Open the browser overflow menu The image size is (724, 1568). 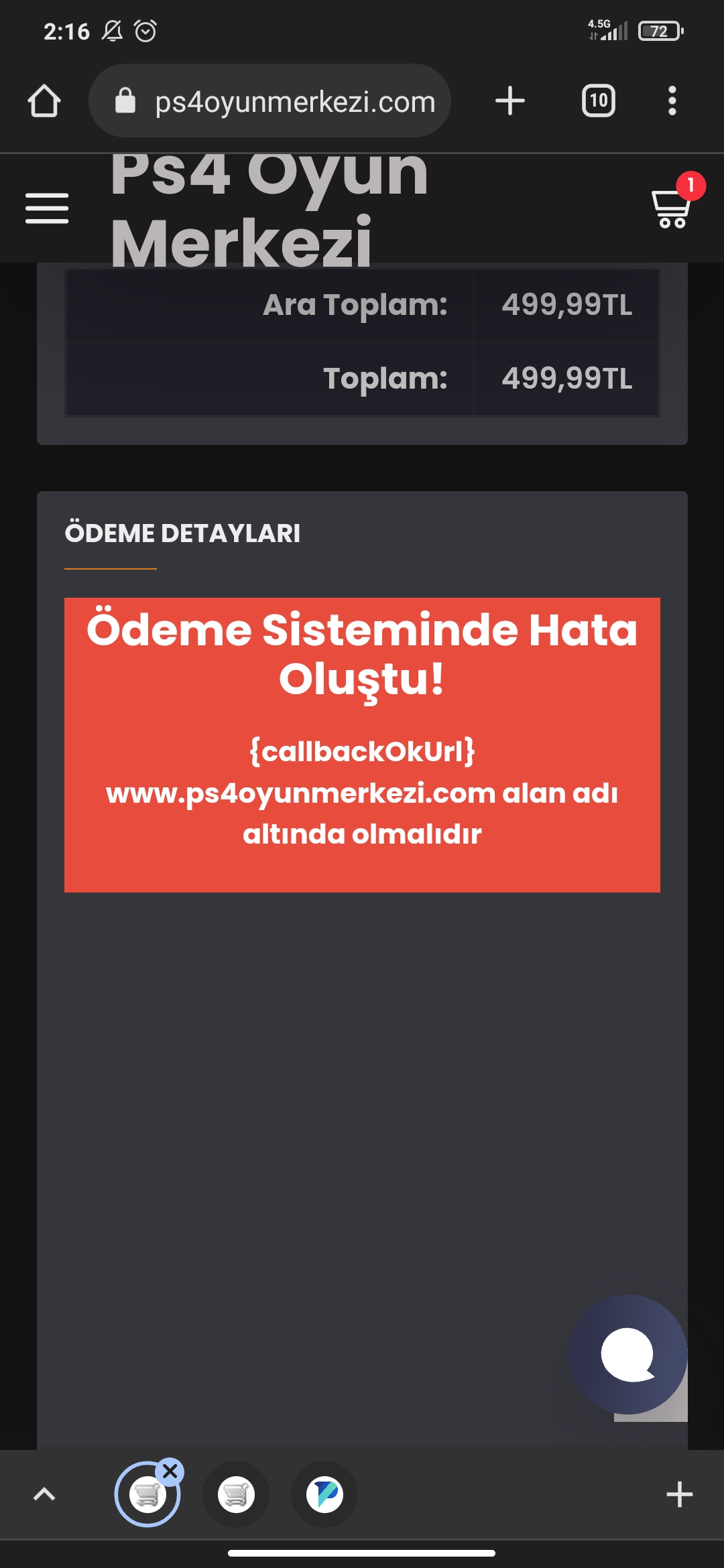[672, 101]
